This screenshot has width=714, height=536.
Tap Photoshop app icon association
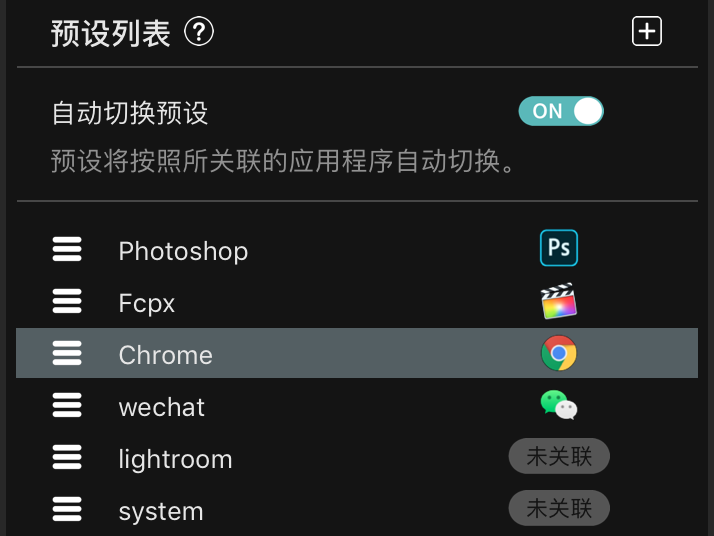click(x=559, y=248)
